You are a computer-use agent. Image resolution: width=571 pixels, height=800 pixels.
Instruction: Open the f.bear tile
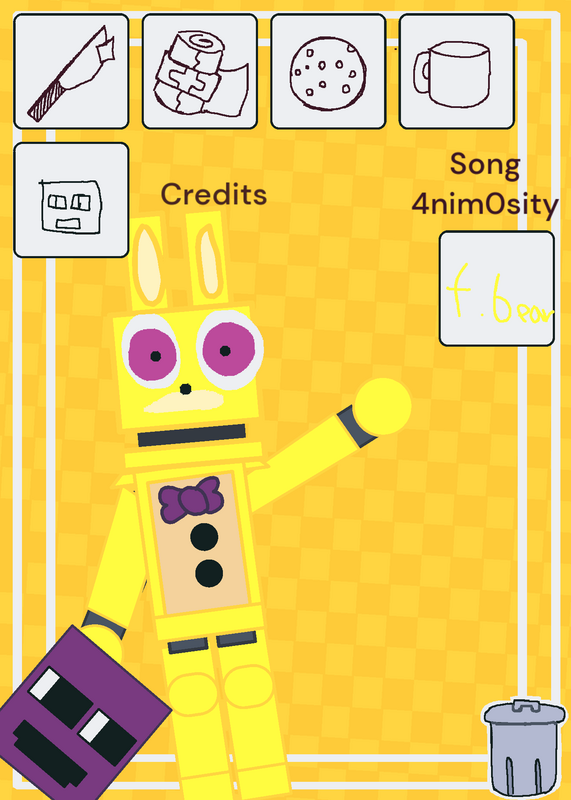click(x=497, y=289)
